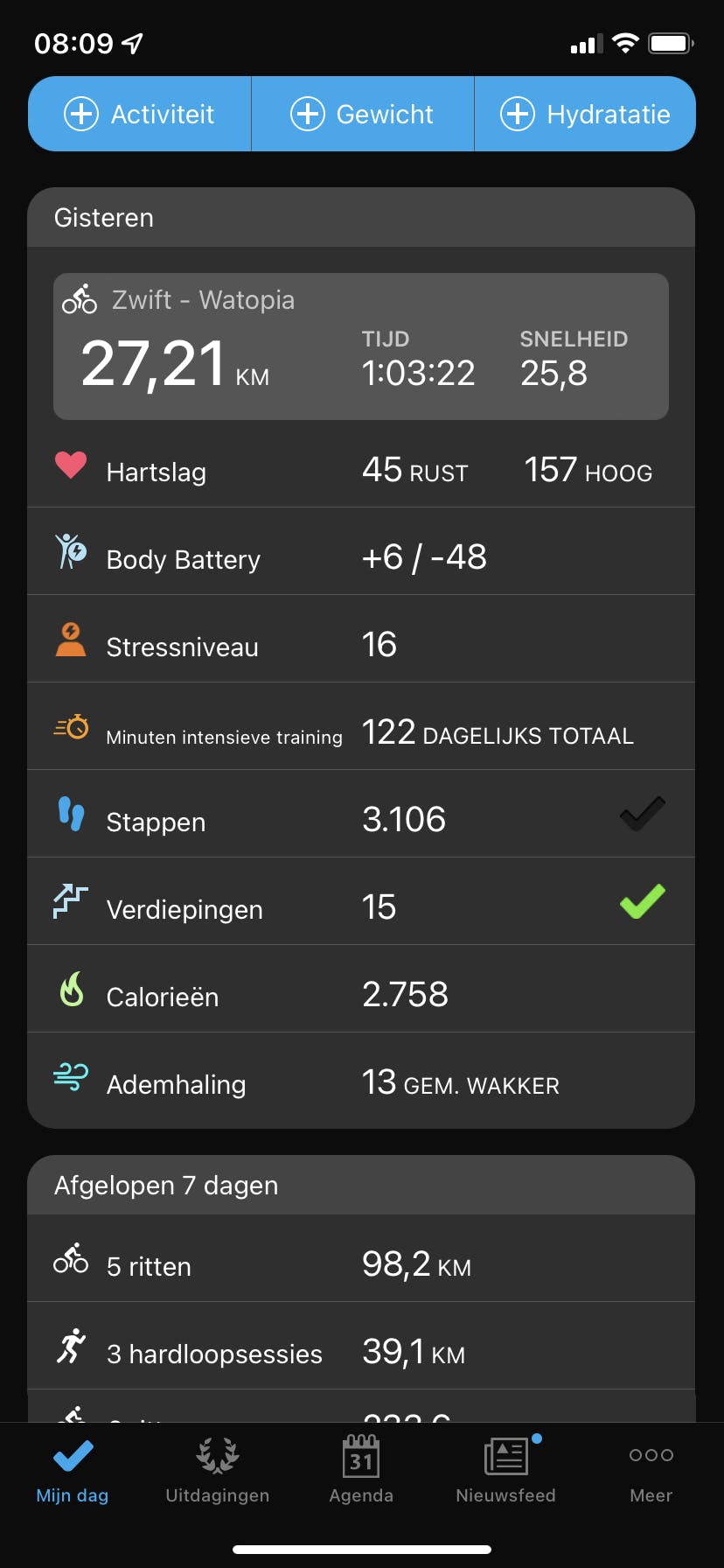
Task: Open the Zwift - Watopia ride card
Action: (361, 346)
